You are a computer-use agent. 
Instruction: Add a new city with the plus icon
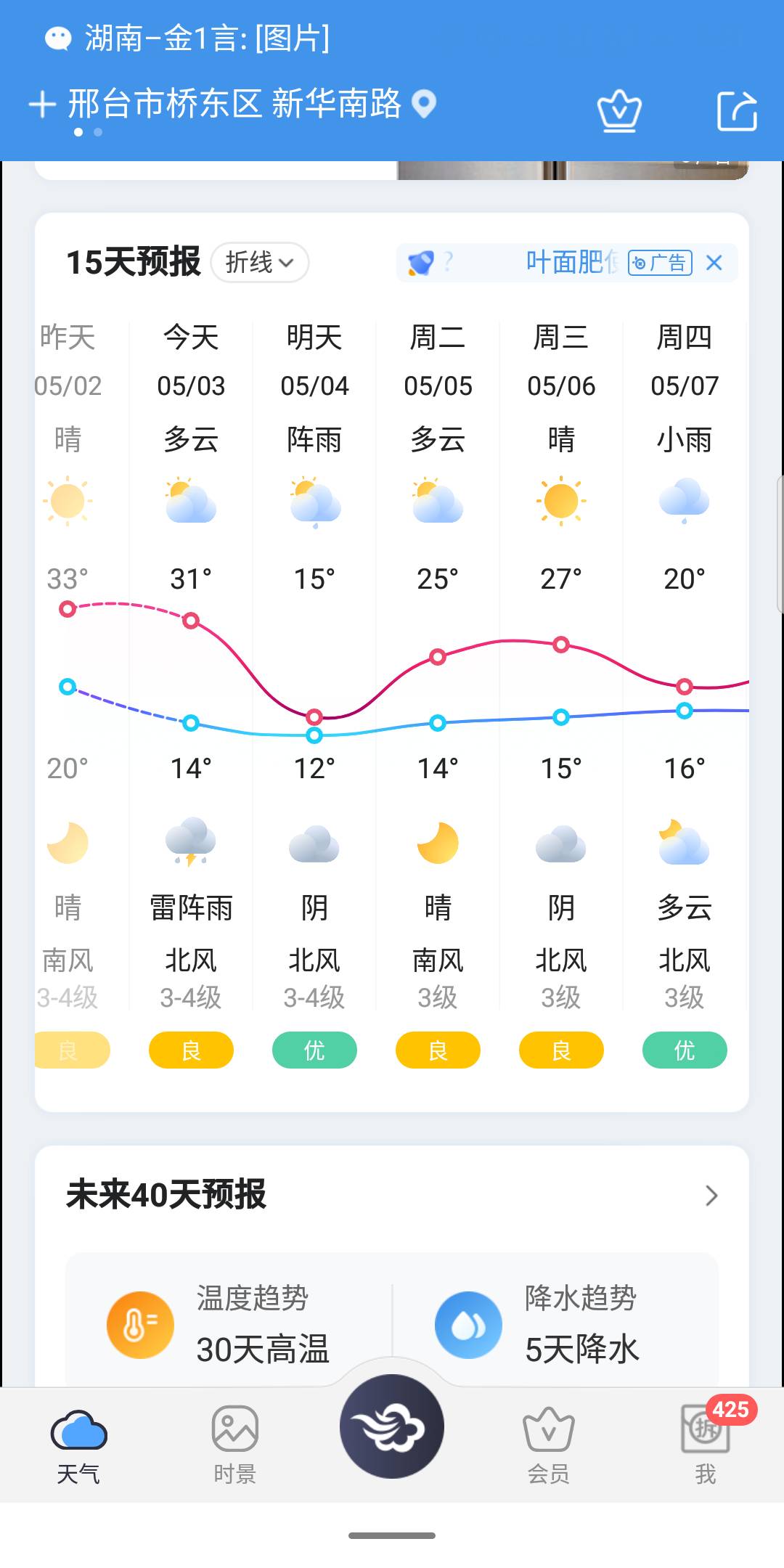[42, 105]
